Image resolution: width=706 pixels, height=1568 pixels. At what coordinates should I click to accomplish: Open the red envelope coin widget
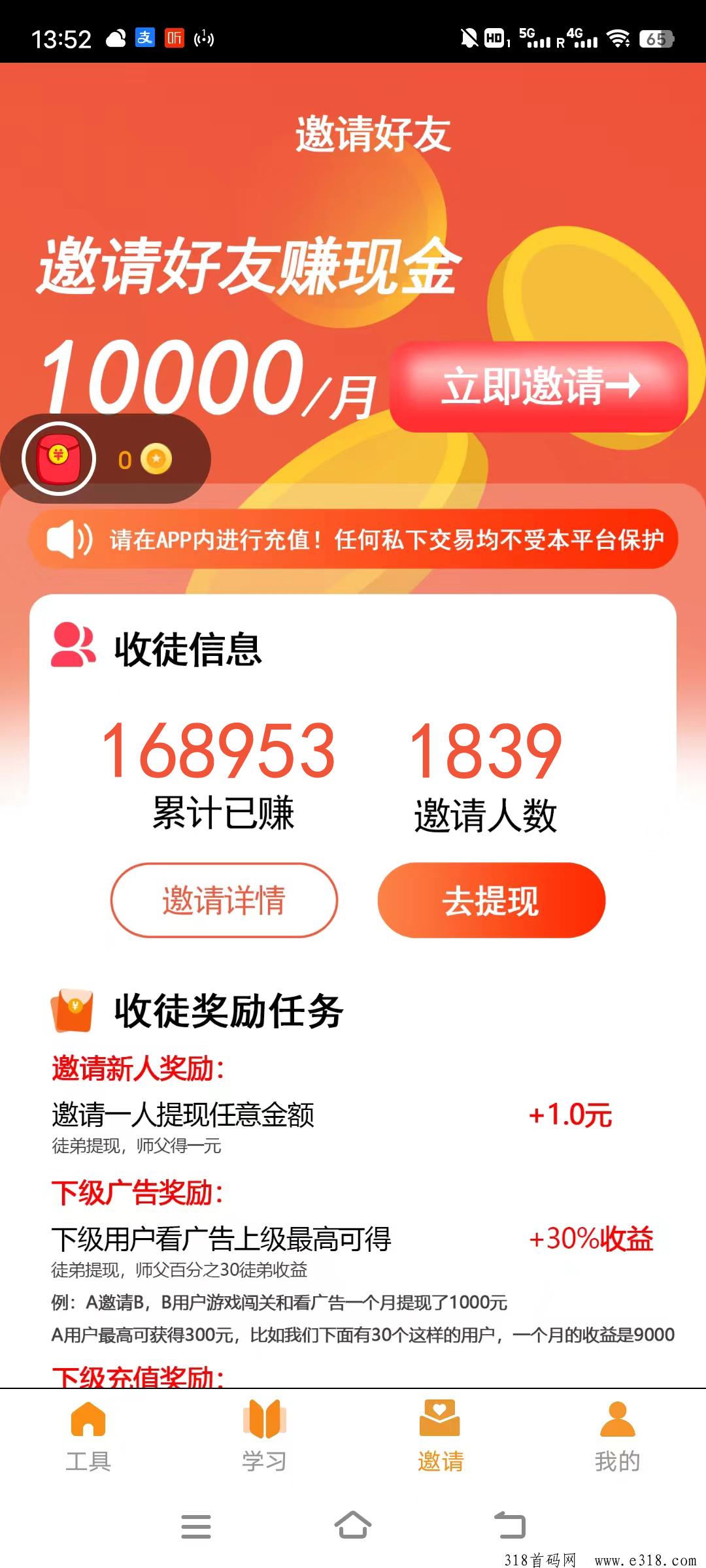coord(59,459)
